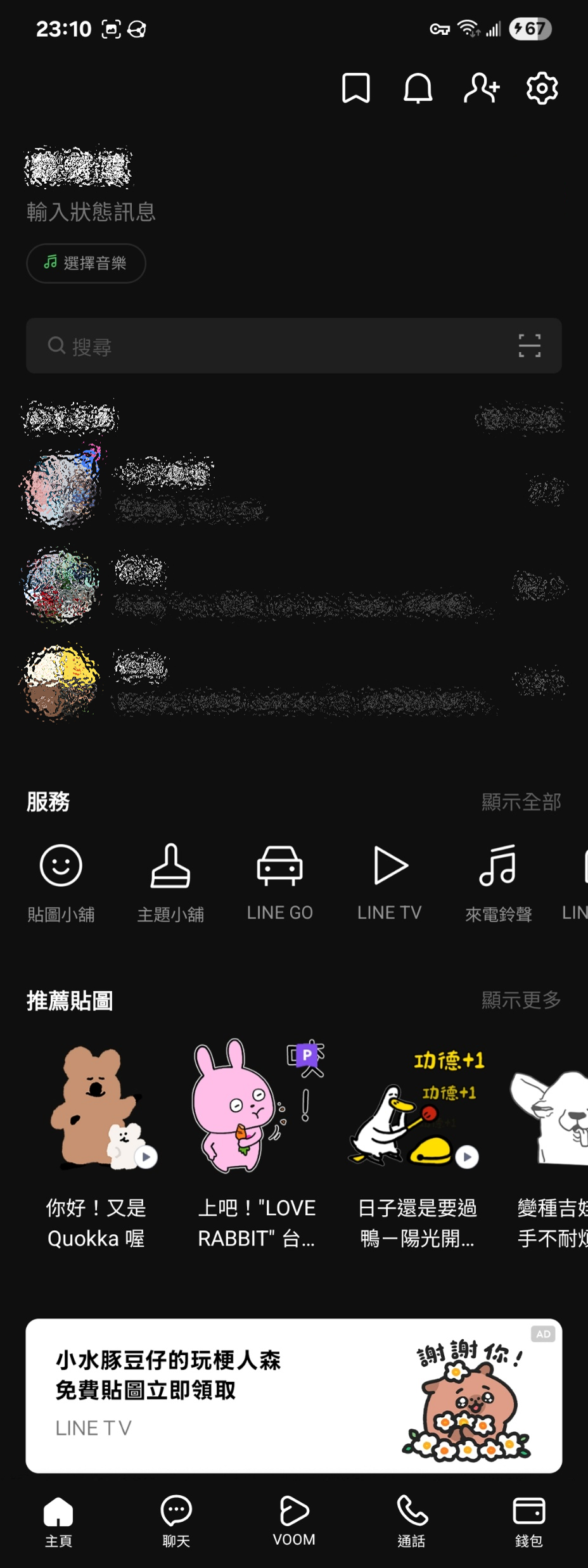
Task: Show all services via 顯示全部
Action: 521,802
